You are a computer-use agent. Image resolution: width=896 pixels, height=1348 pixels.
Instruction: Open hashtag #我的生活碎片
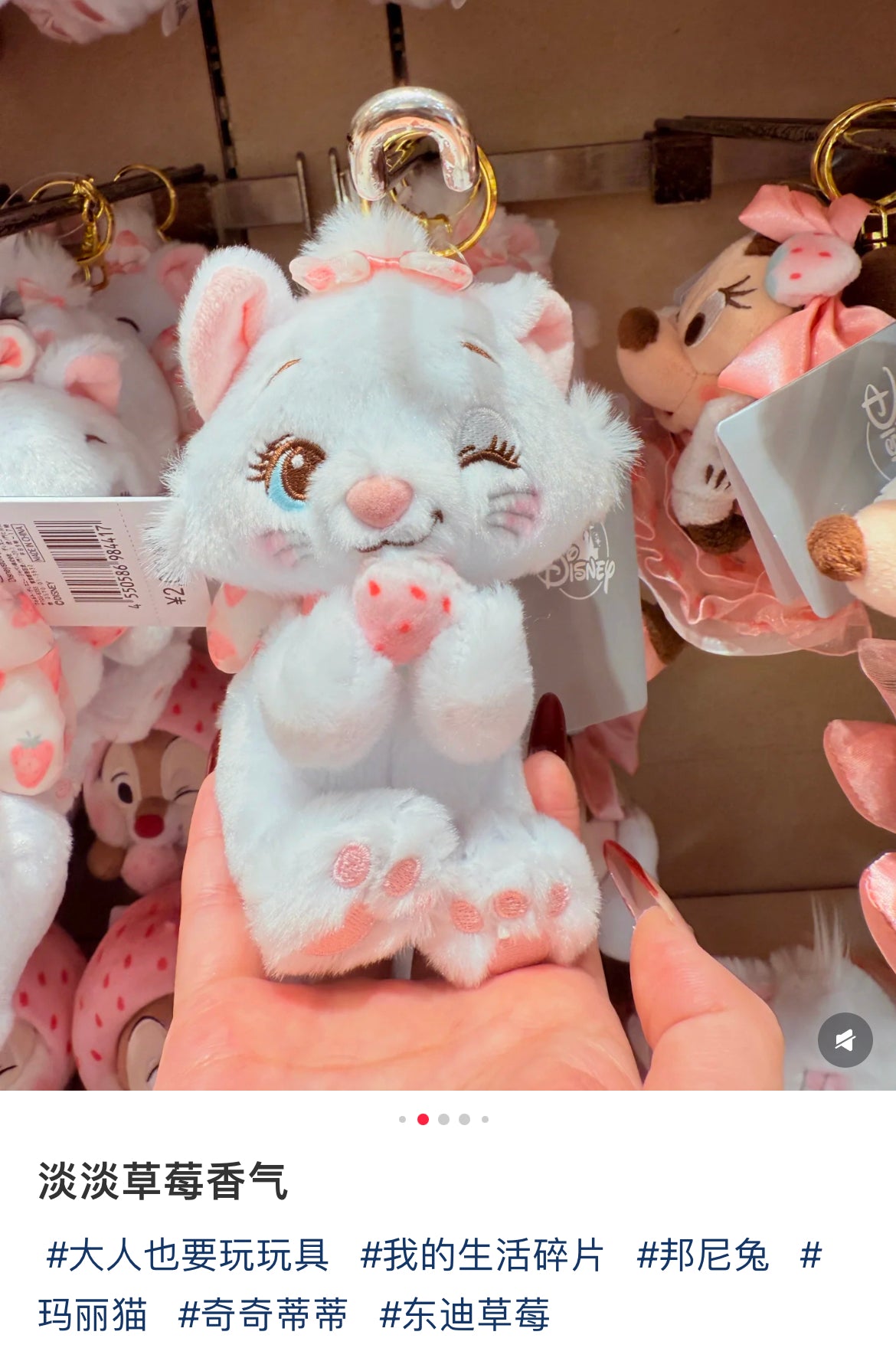482,1256
